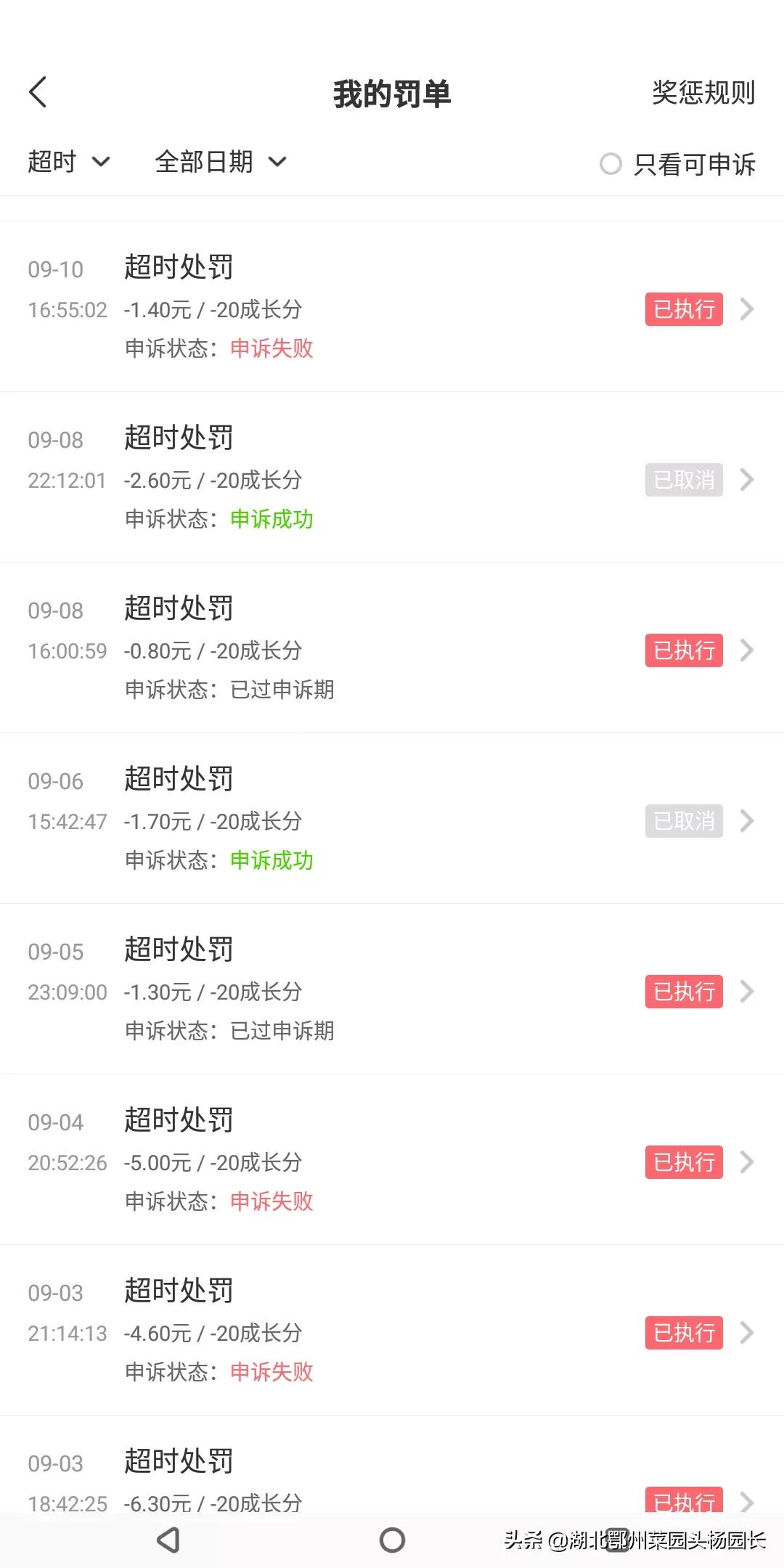Tap the system home button

click(x=392, y=1540)
